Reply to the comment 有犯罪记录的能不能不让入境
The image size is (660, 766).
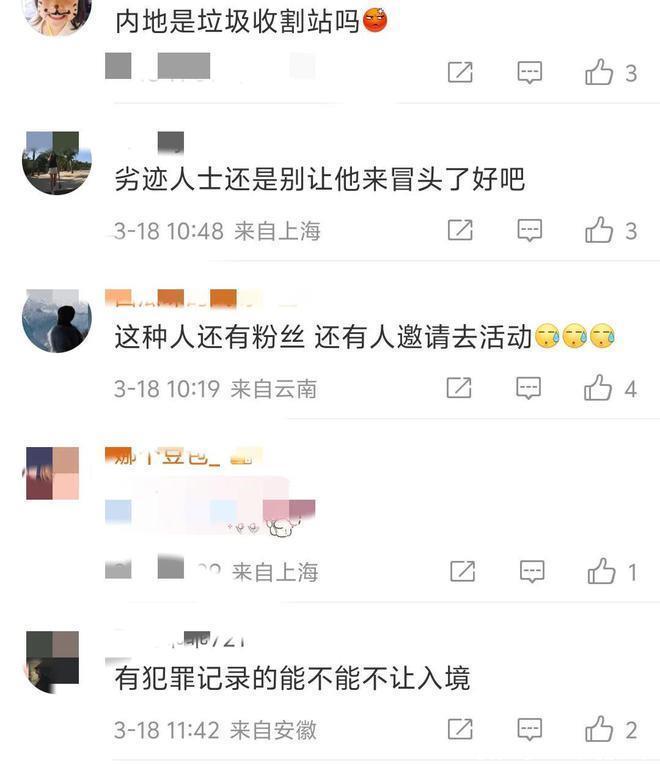(530, 730)
